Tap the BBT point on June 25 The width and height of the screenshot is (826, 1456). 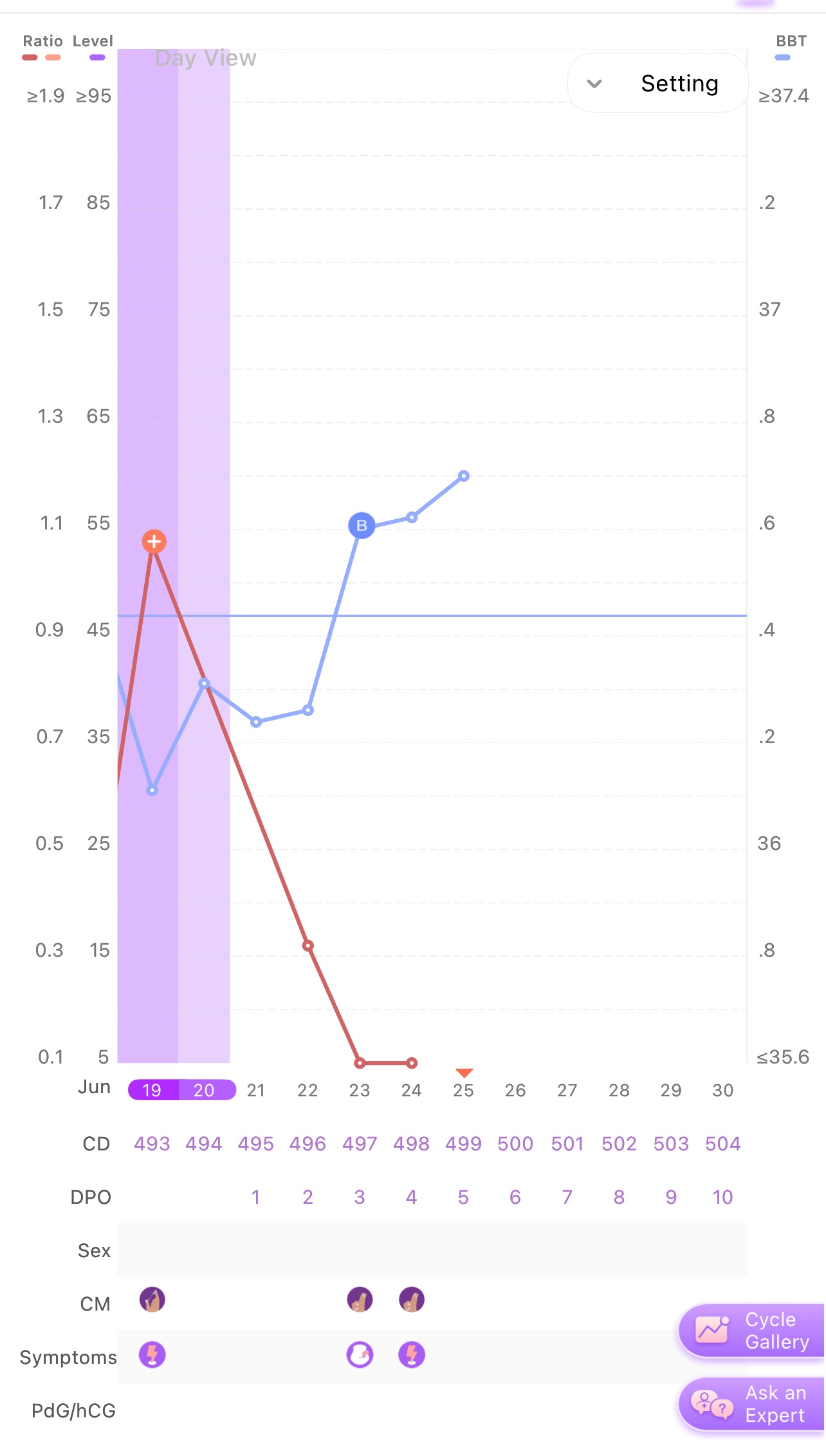(x=464, y=476)
